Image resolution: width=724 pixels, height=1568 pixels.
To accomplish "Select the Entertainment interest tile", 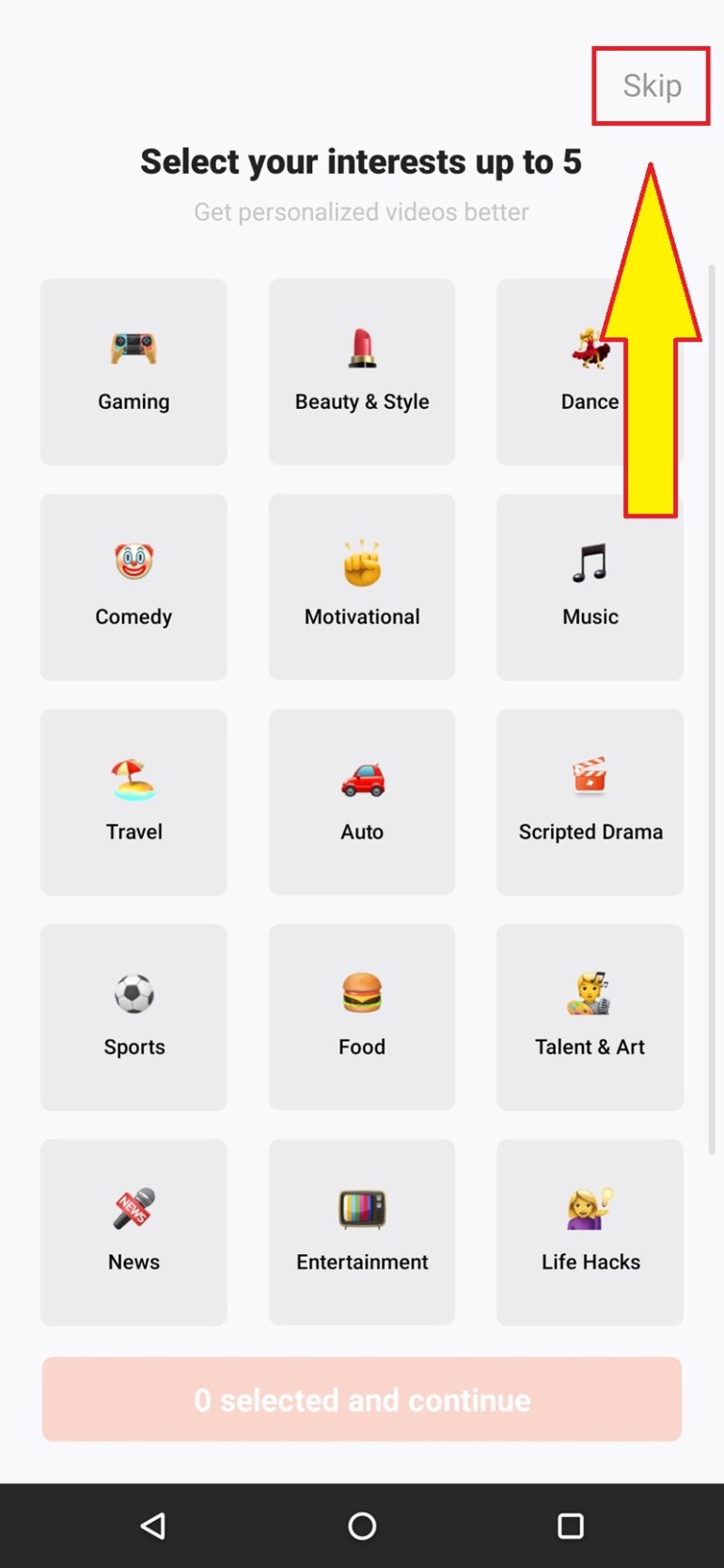I will tap(361, 1232).
